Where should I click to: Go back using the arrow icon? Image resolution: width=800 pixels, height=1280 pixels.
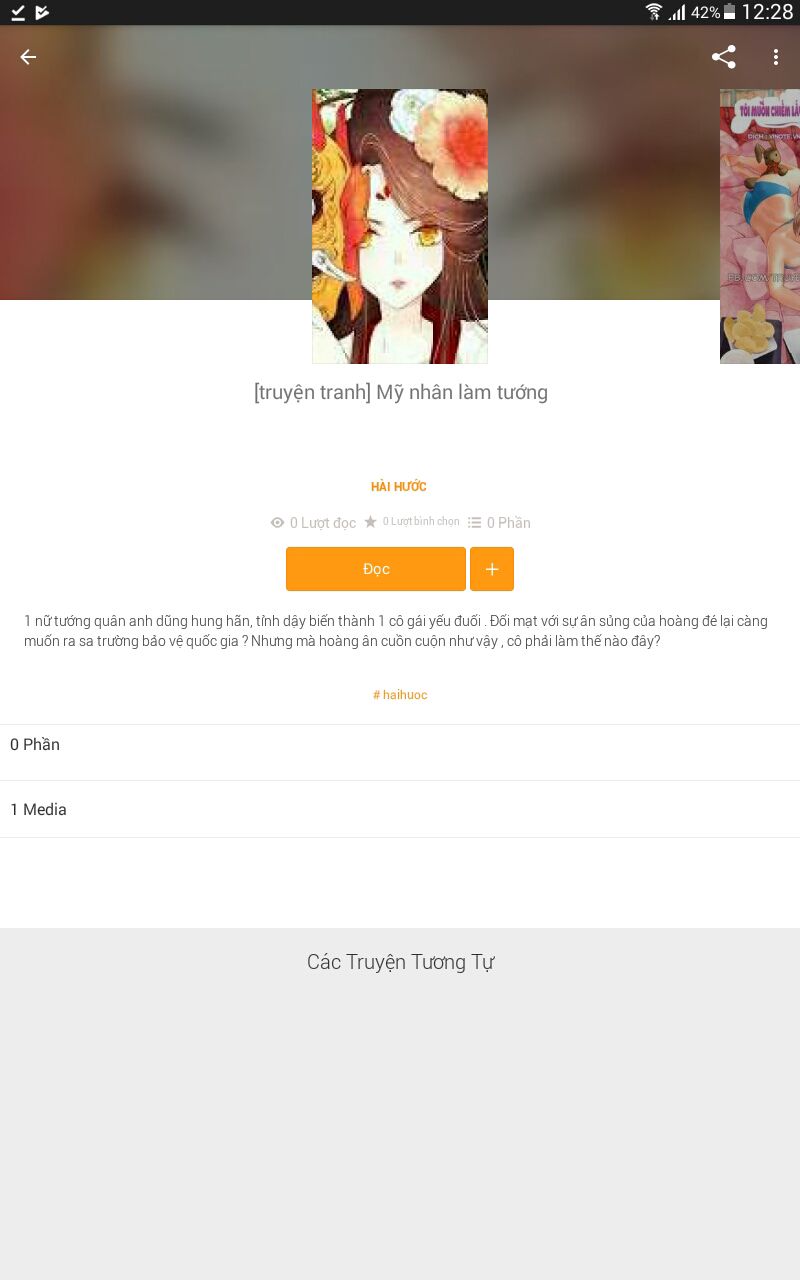pos(28,57)
